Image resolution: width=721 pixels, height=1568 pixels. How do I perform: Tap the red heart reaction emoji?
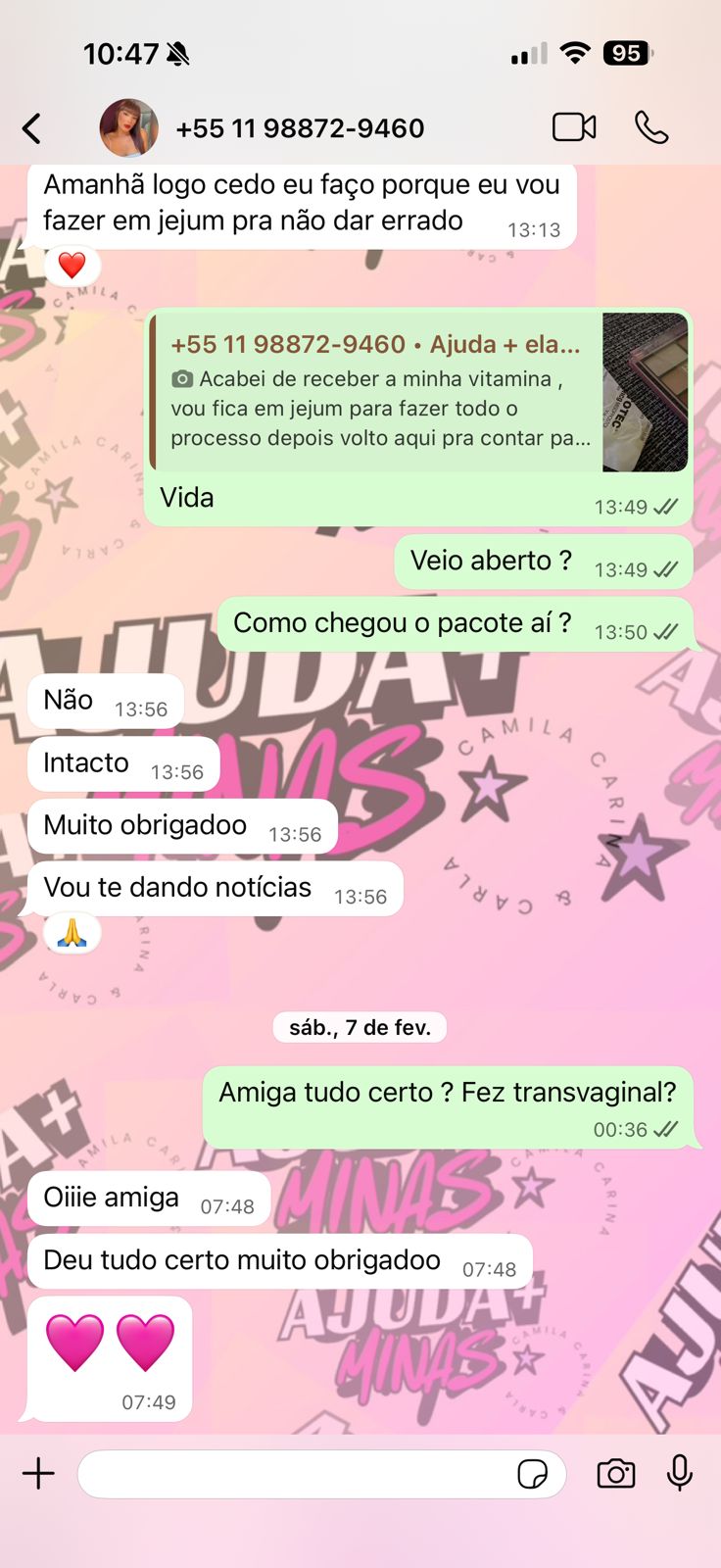(x=72, y=264)
